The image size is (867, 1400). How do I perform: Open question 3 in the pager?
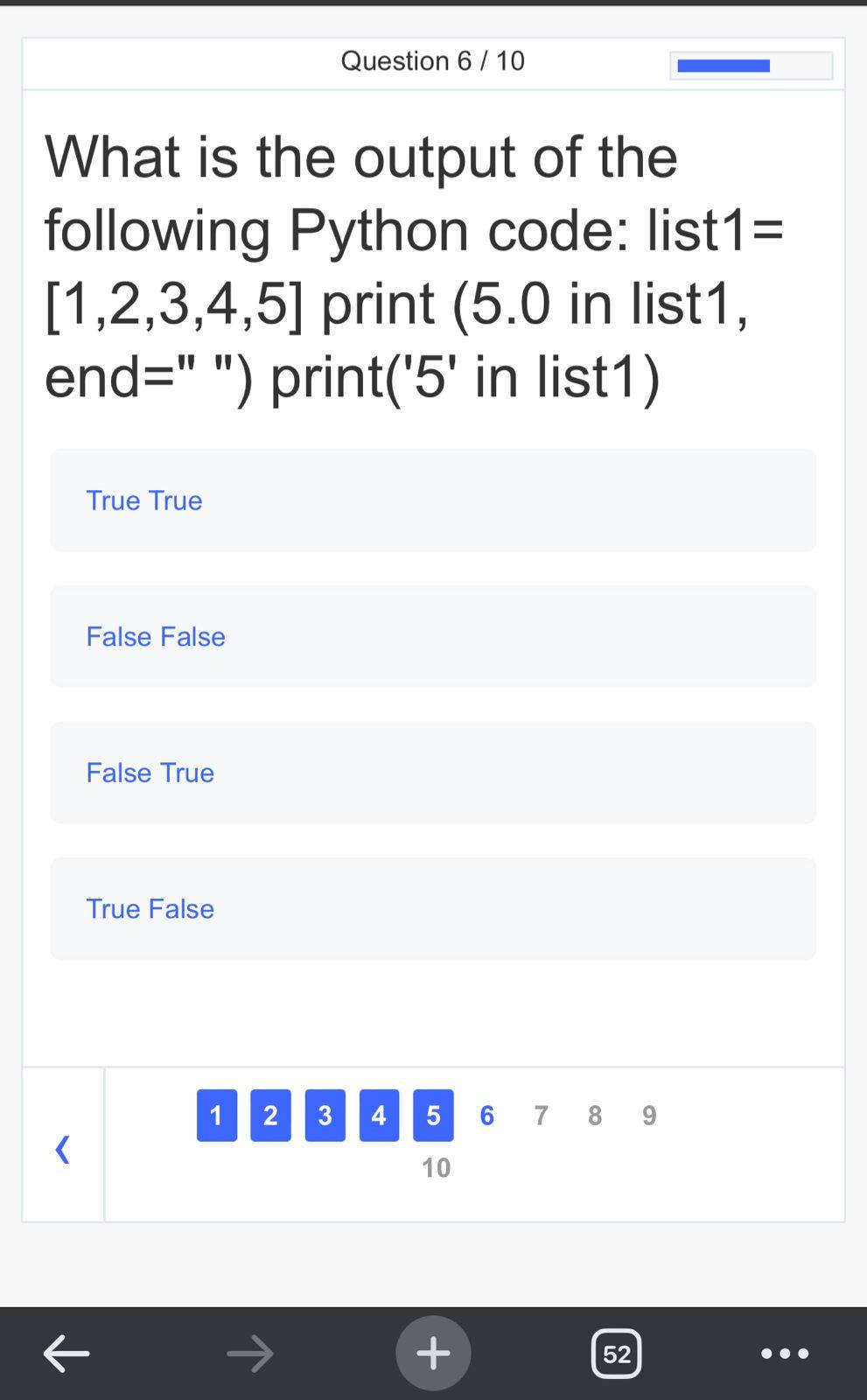click(x=325, y=1116)
